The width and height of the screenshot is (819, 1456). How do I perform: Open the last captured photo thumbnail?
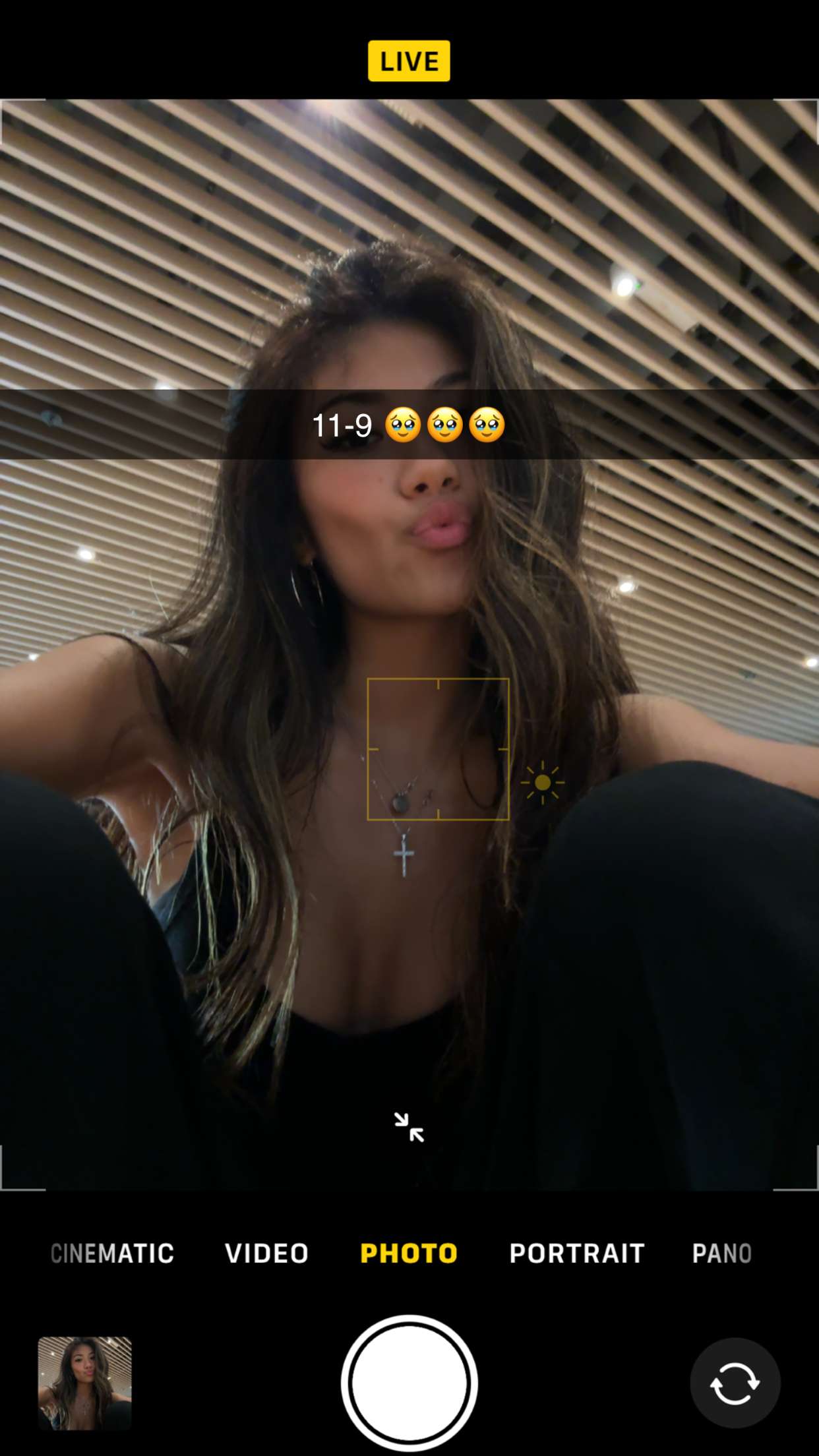[84, 1383]
